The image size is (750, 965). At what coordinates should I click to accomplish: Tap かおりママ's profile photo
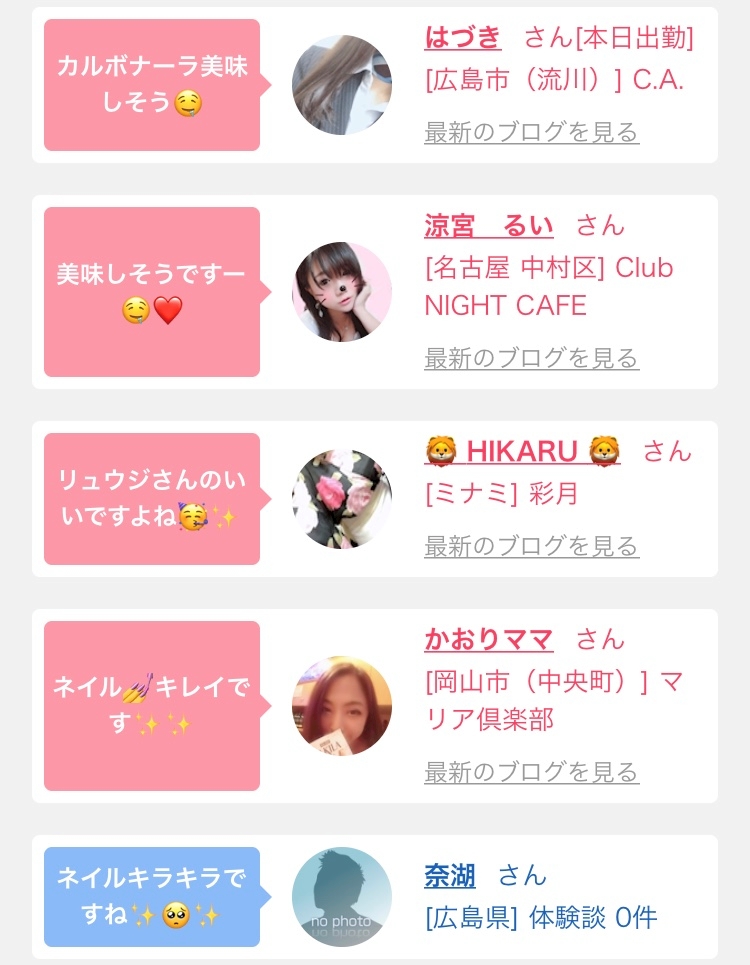point(342,706)
